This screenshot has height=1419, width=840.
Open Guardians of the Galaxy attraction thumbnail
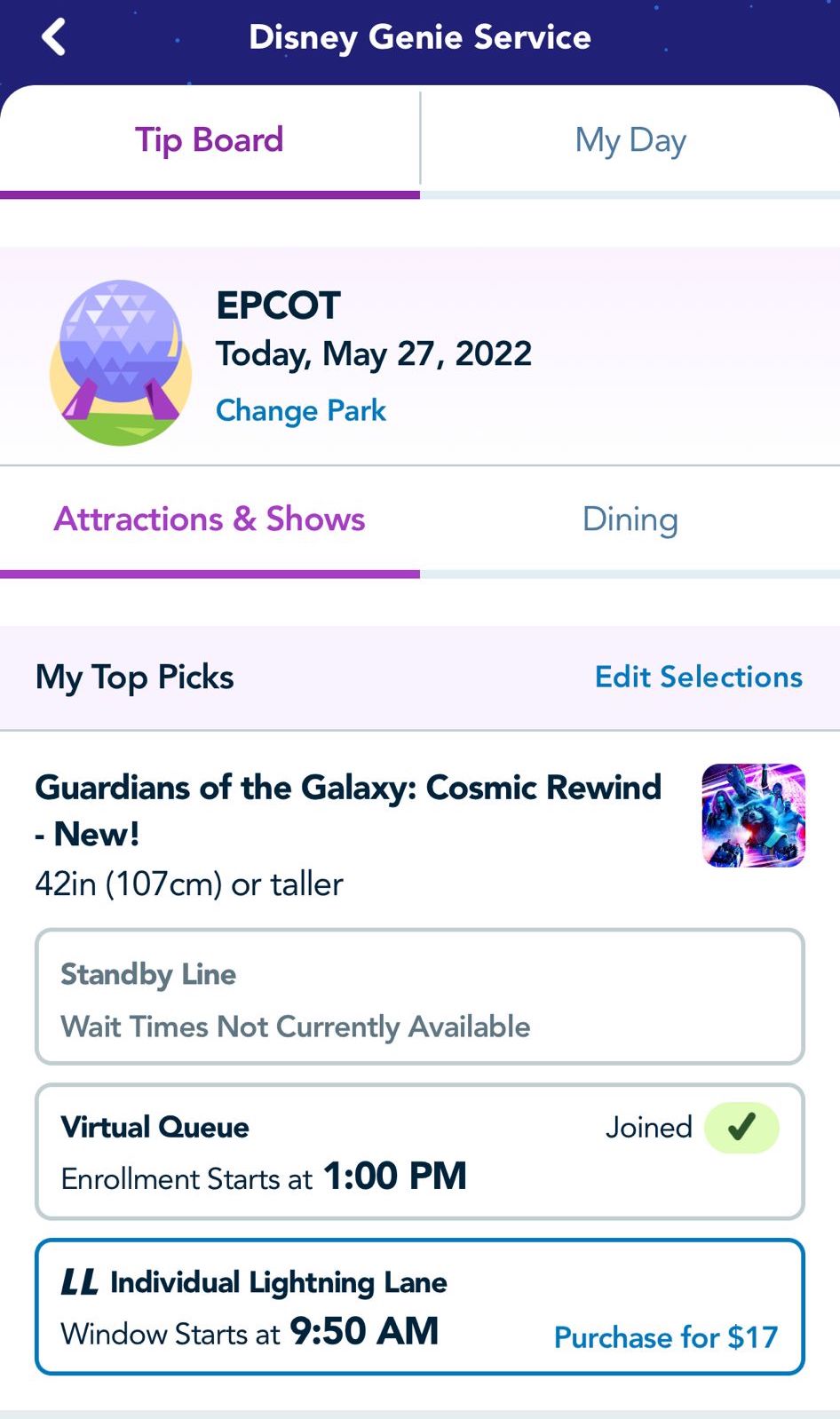(x=753, y=815)
